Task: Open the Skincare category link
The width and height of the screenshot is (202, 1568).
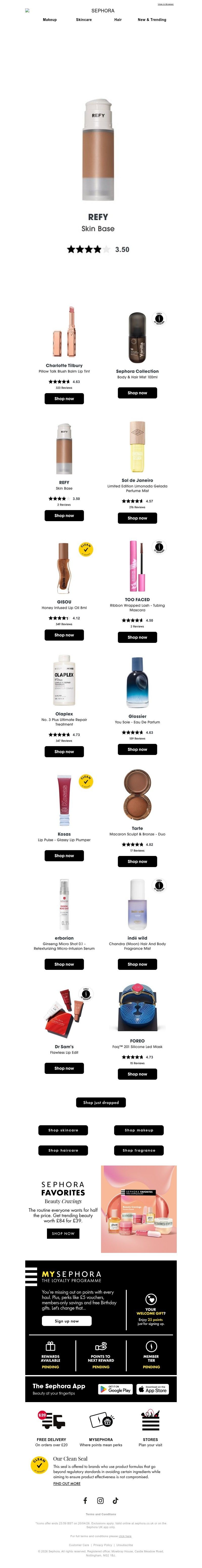Action: click(x=84, y=19)
